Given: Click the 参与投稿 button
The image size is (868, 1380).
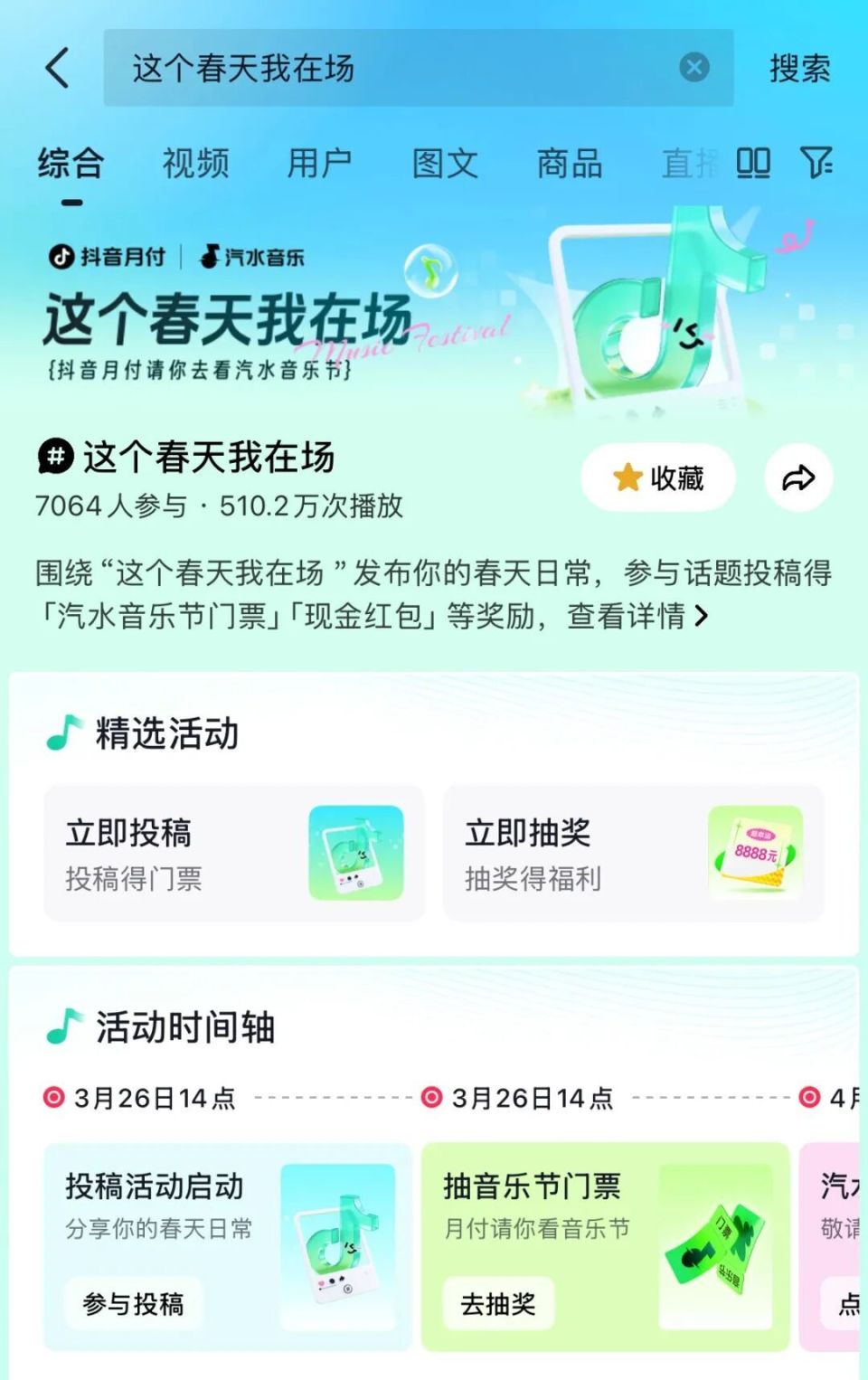Looking at the screenshot, I should coord(132,1302).
